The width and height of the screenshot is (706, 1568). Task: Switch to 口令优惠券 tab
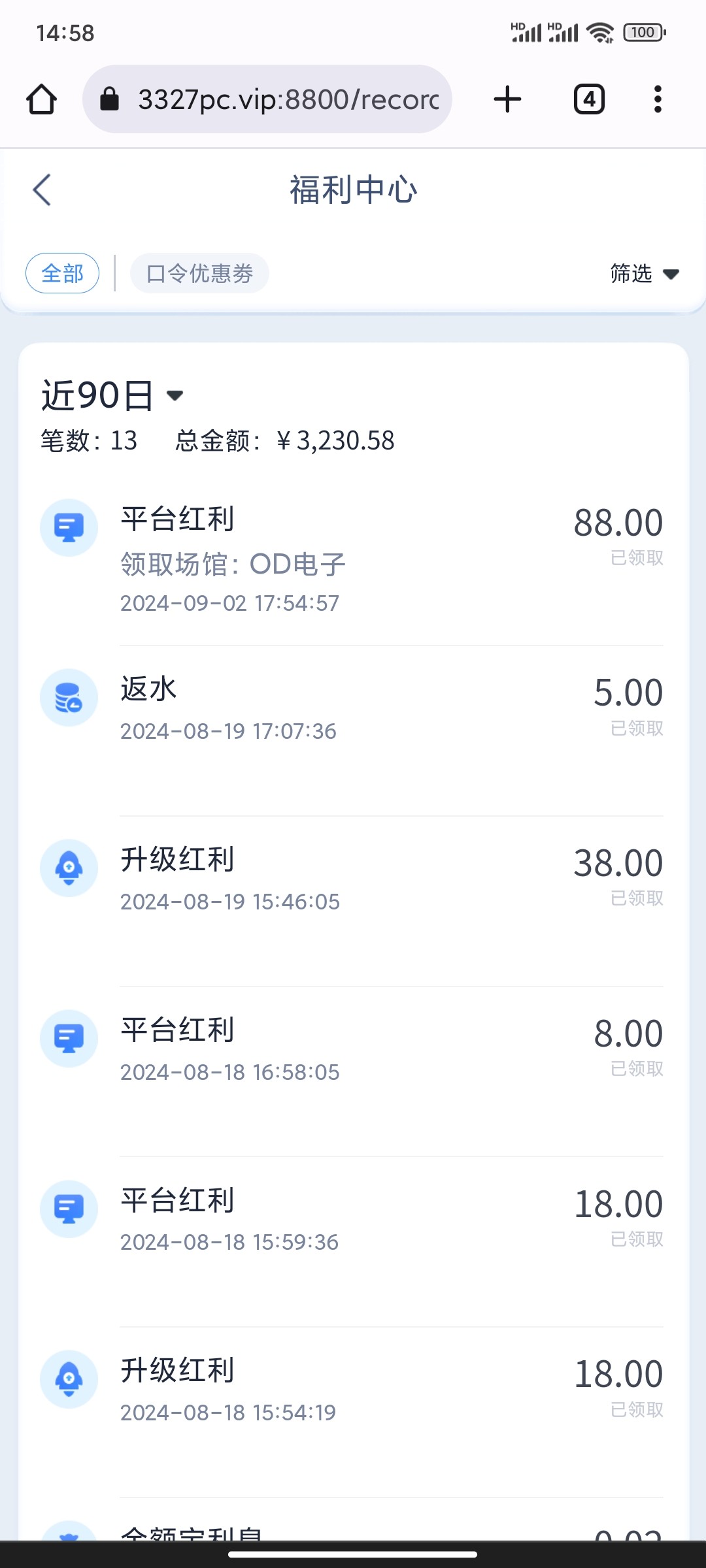pyautogui.click(x=199, y=273)
